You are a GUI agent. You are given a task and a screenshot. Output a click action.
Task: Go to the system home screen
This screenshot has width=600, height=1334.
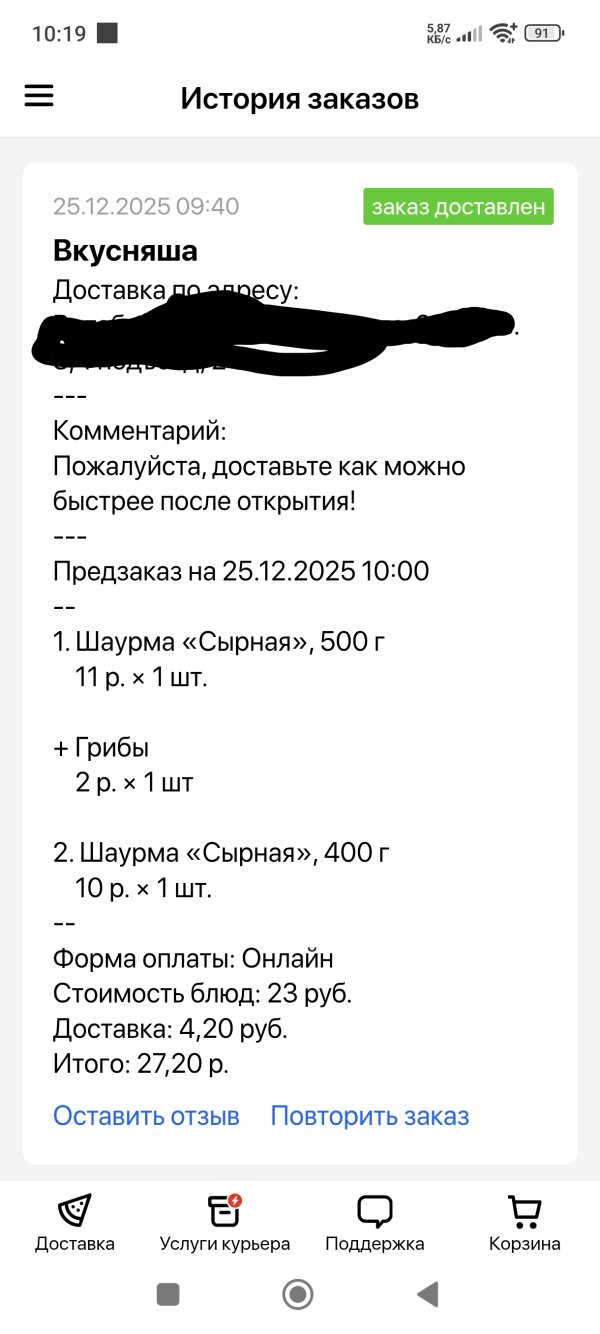click(298, 1295)
